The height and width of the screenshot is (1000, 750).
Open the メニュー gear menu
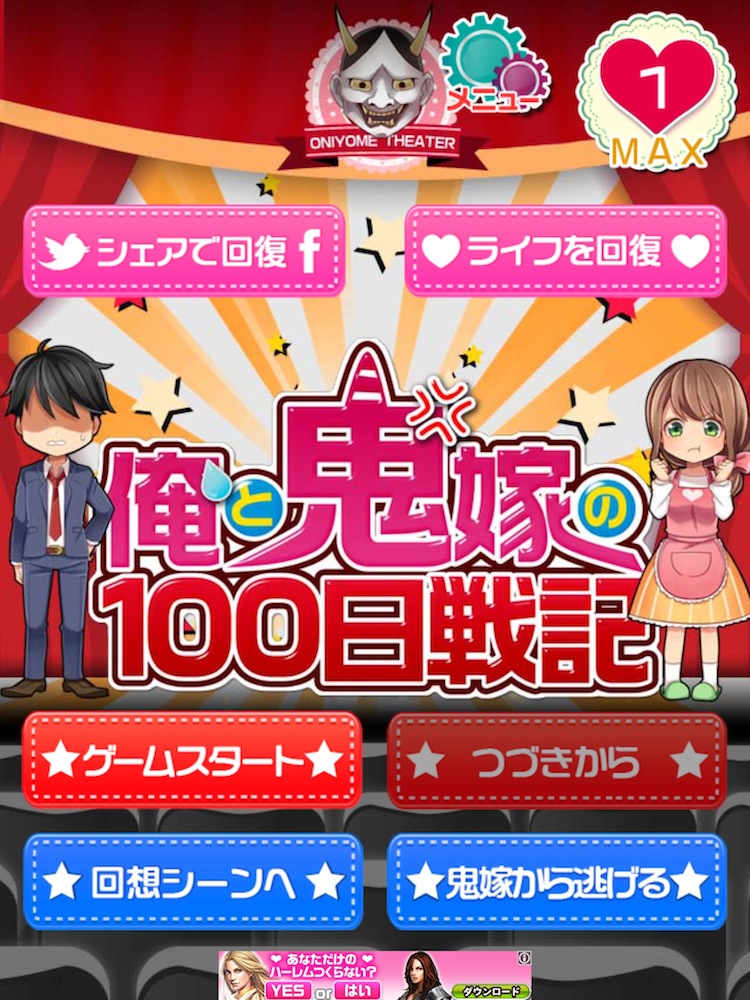point(495,68)
